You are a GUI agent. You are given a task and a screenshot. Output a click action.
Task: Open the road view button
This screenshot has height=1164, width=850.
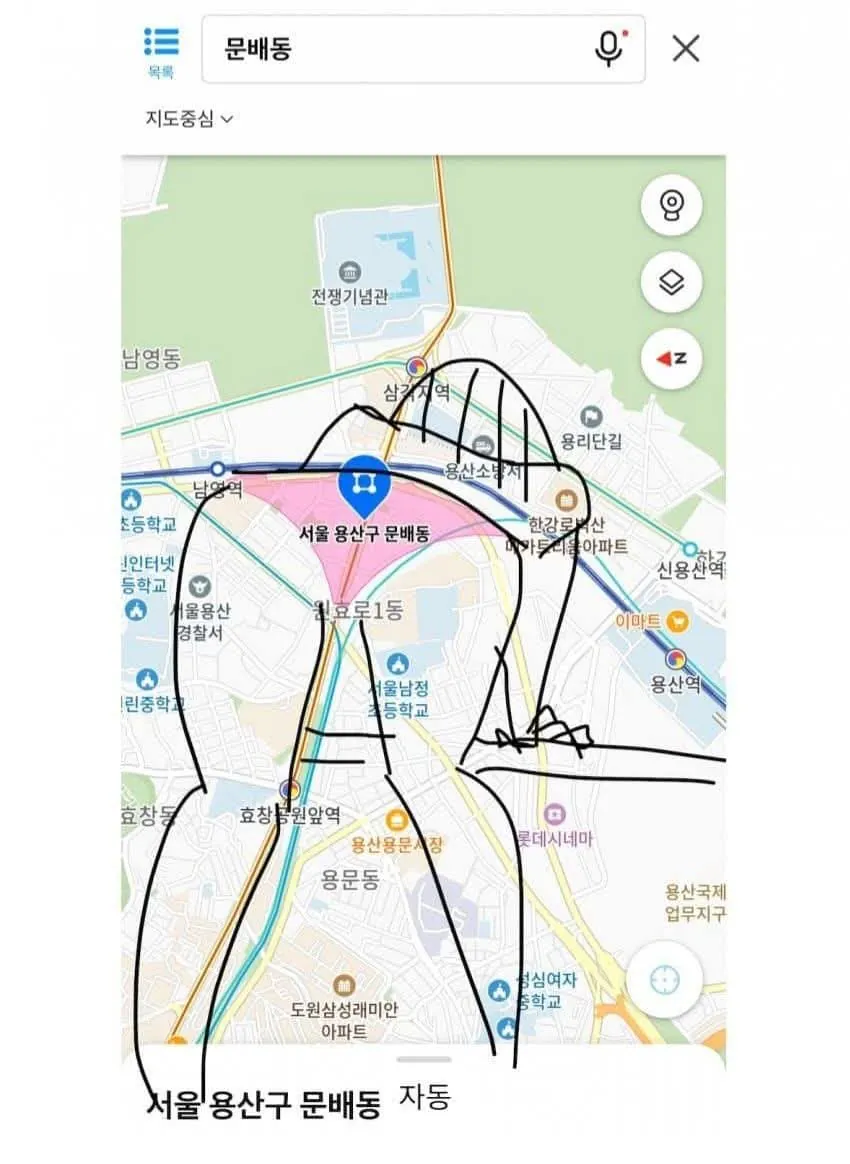pyautogui.click(x=671, y=205)
